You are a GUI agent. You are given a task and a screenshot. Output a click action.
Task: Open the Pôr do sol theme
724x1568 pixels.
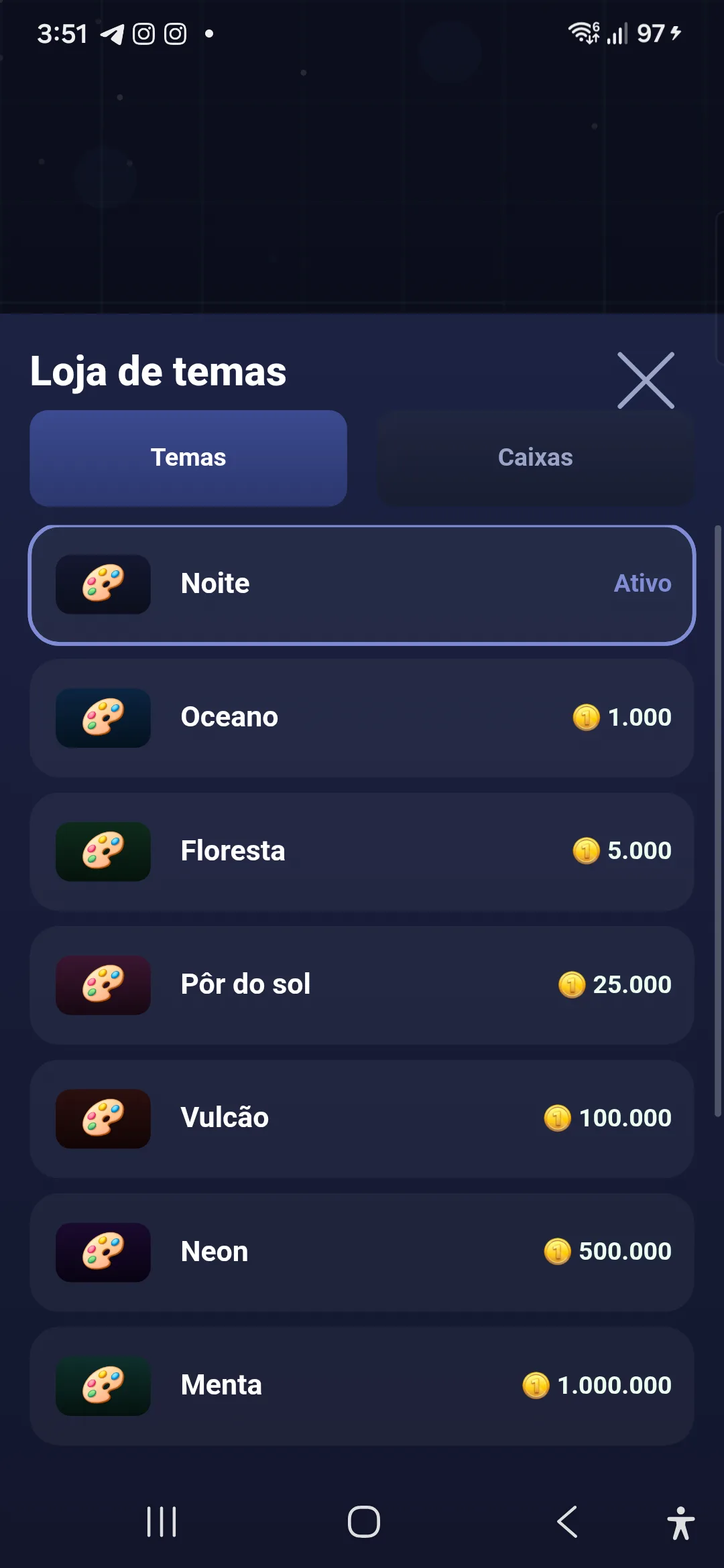point(362,984)
